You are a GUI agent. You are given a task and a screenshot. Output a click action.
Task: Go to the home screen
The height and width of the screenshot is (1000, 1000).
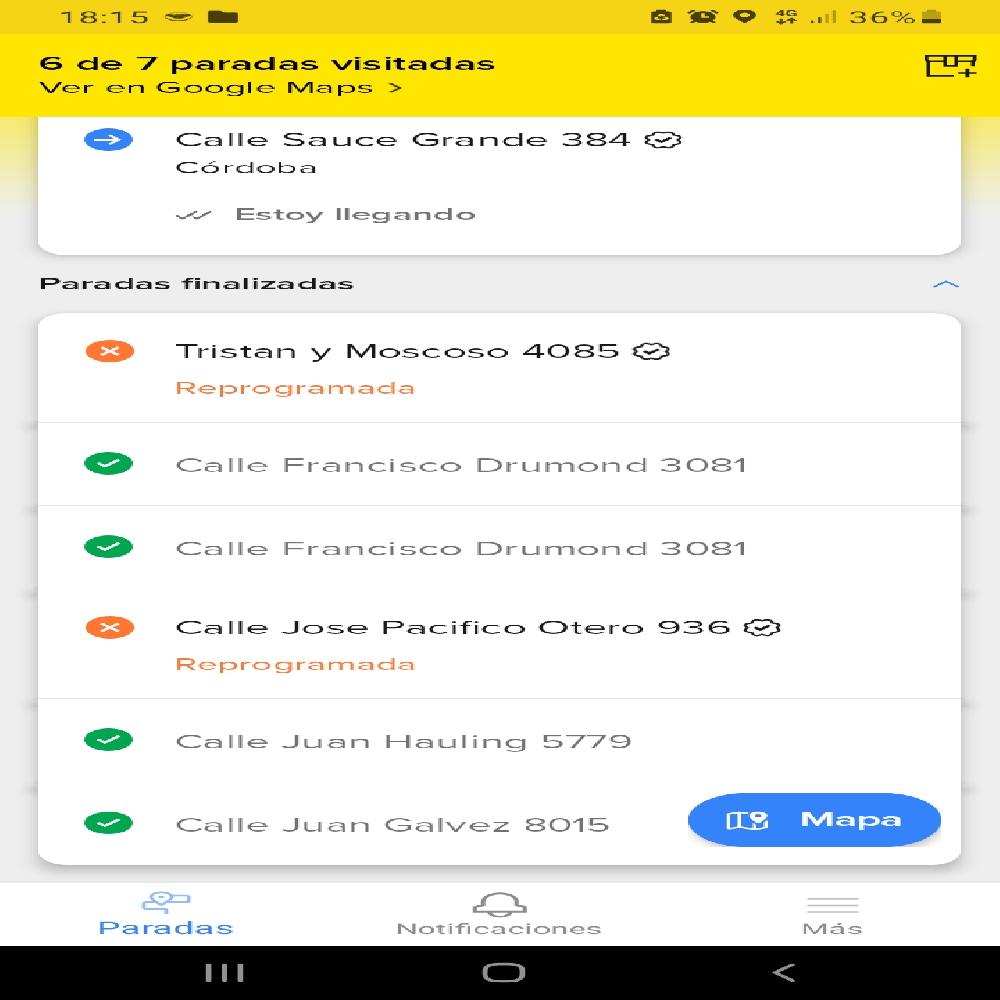coord(503,972)
